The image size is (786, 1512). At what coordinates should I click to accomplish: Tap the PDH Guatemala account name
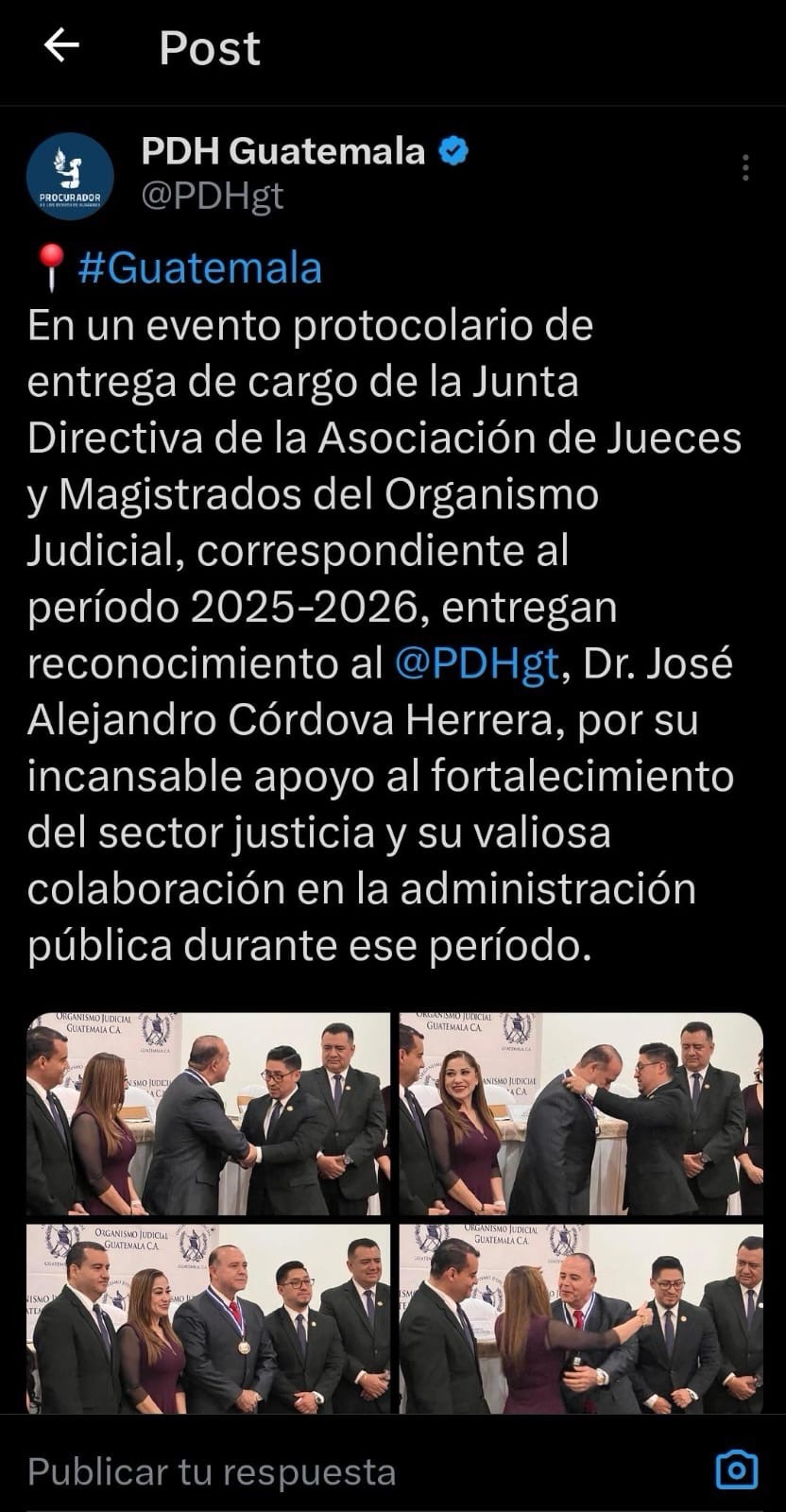[x=283, y=149]
